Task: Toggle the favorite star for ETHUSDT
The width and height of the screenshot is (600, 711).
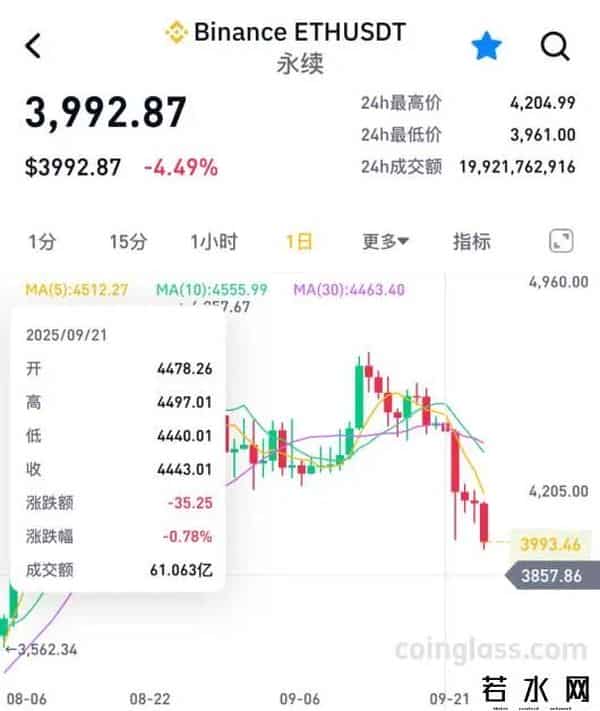Action: click(487, 45)
